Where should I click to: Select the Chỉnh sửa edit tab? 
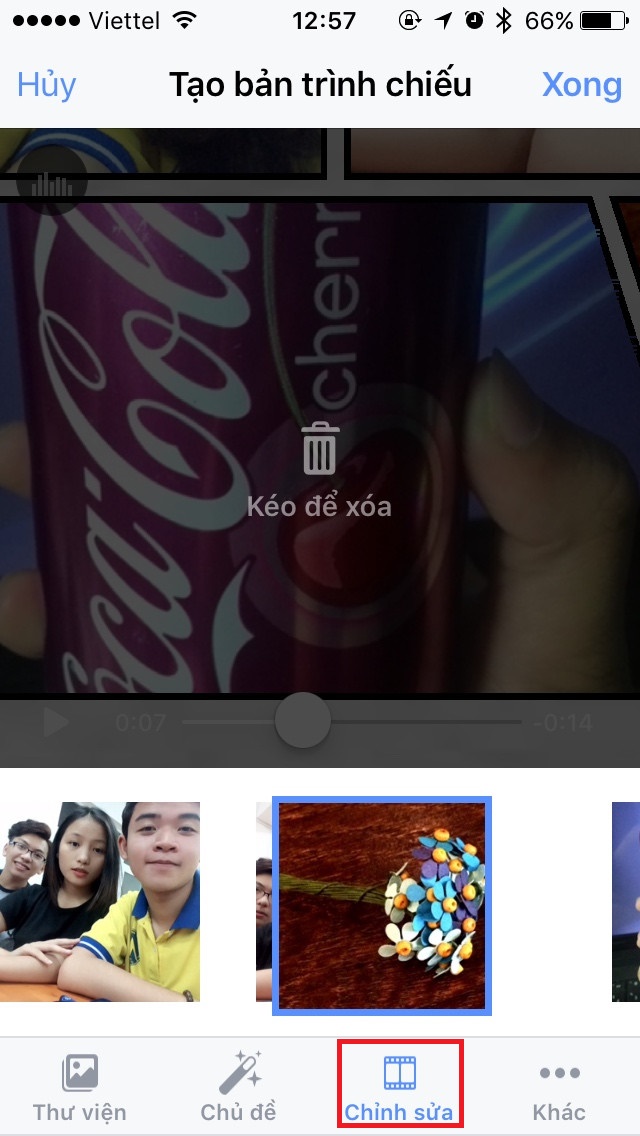[399, 1086]
